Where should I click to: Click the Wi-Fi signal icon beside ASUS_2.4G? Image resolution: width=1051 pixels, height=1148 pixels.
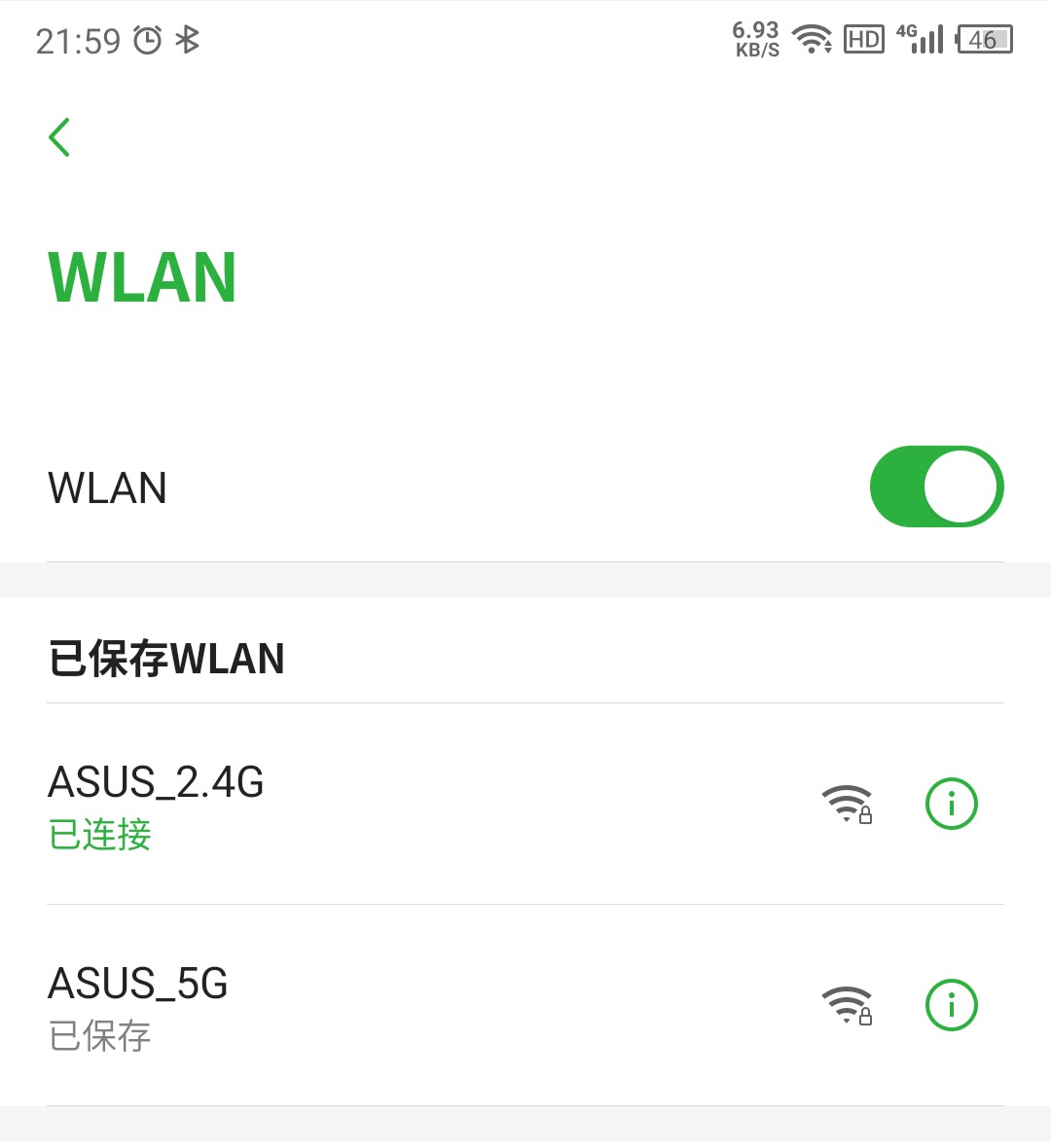(847, 804)
